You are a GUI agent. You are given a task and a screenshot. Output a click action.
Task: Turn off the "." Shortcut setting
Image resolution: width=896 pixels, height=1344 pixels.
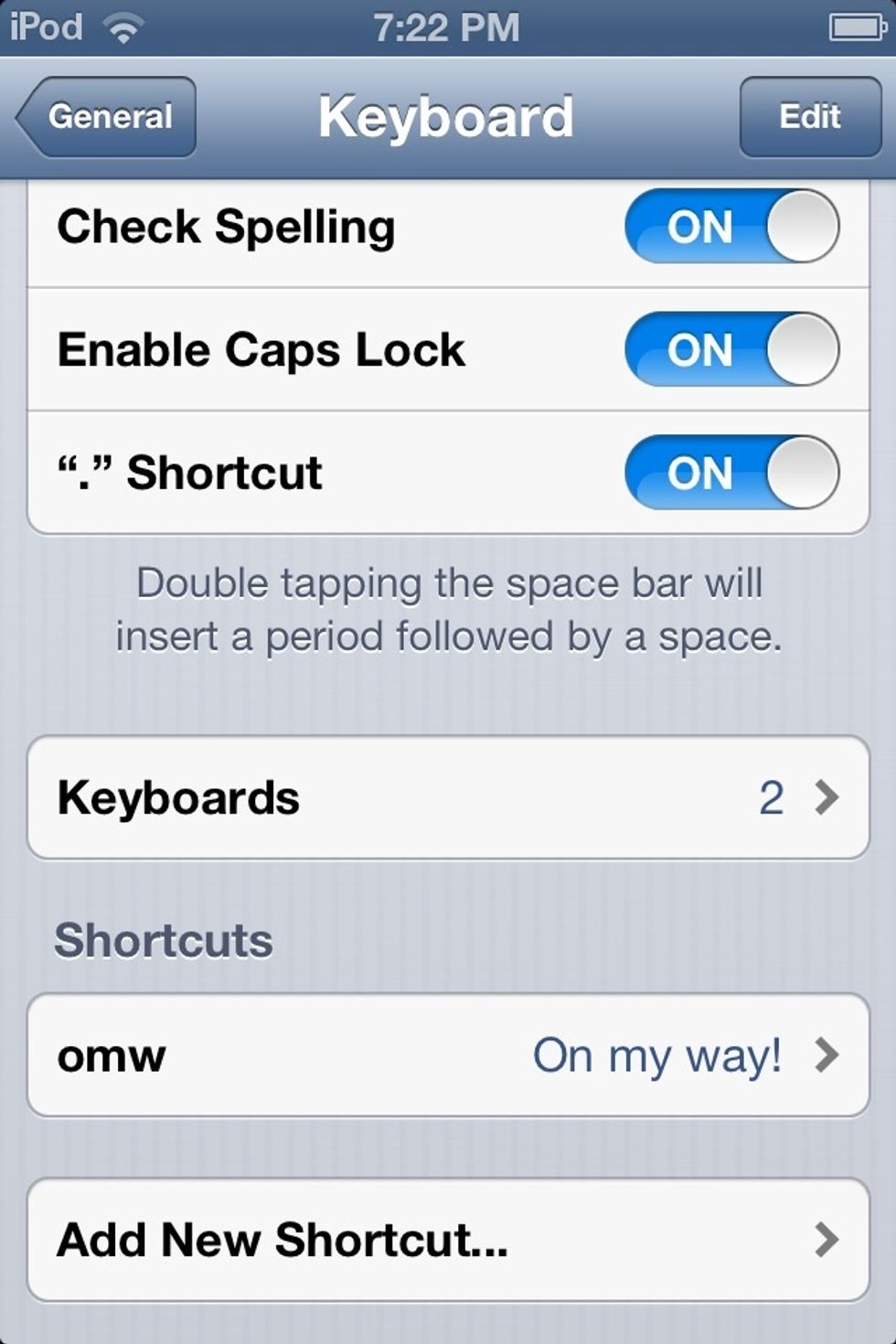click(x=731, y=473)
